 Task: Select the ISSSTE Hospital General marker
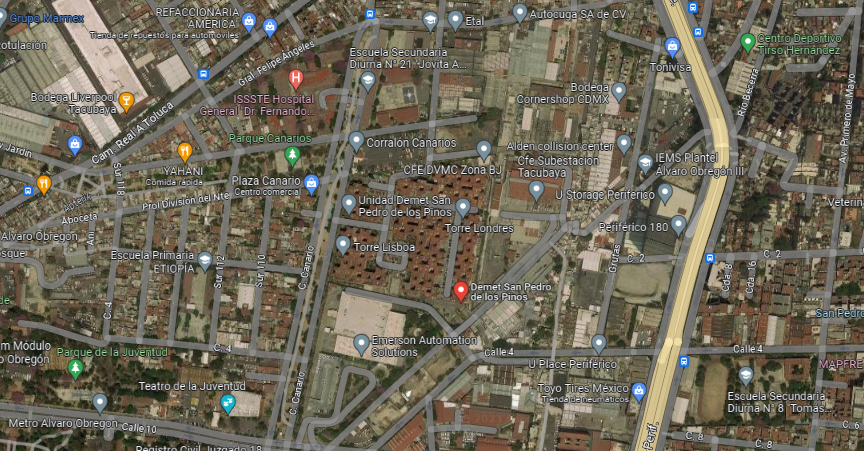click(296, 79)
